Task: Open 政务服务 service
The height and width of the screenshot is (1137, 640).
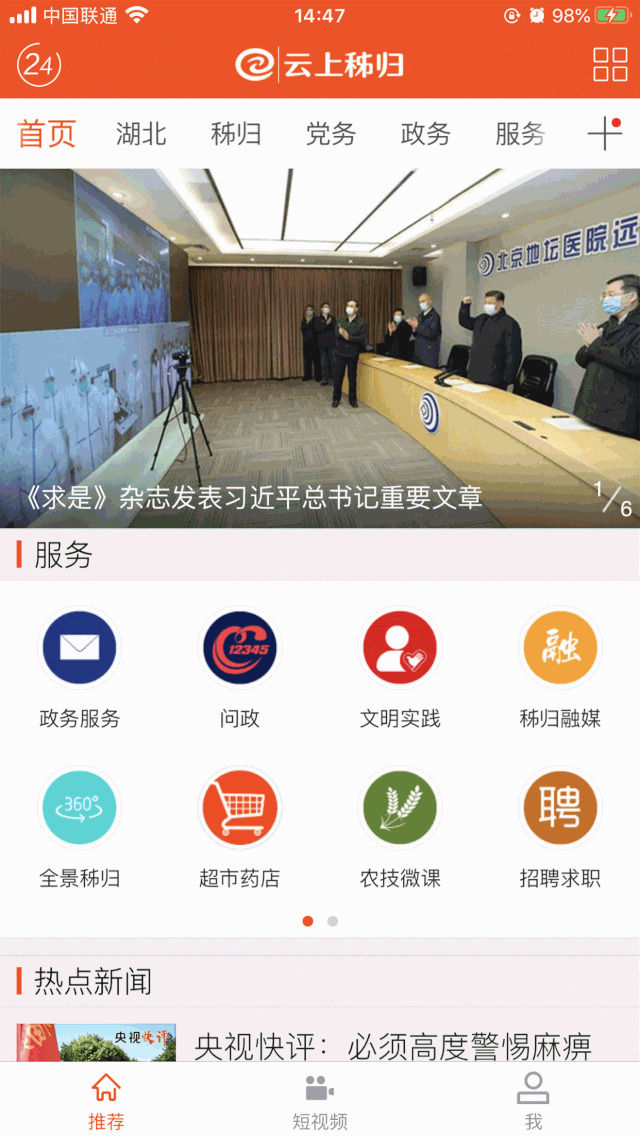Action: (79, 667)
